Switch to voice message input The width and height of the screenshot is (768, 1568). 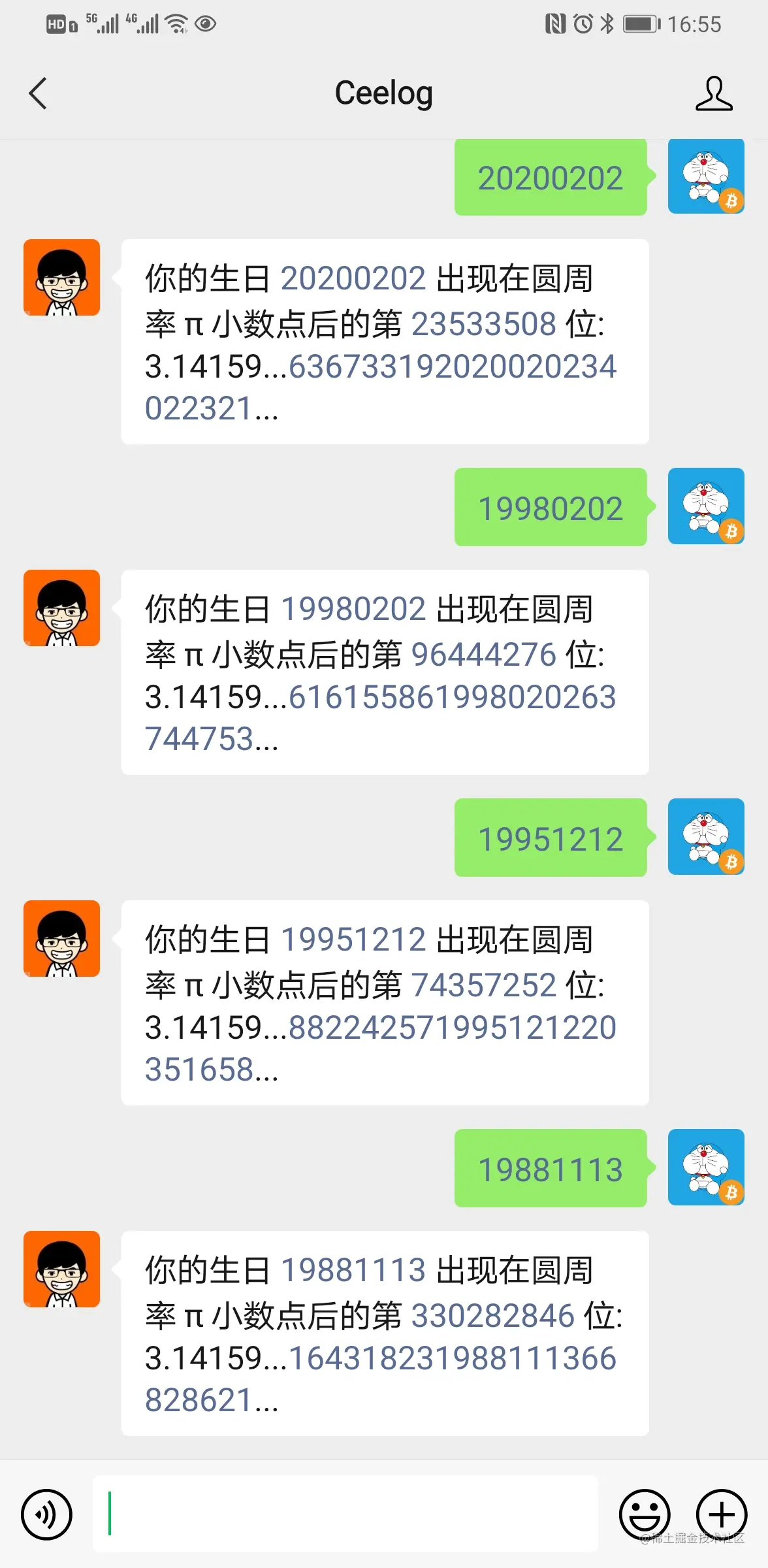pos(46,1514)
